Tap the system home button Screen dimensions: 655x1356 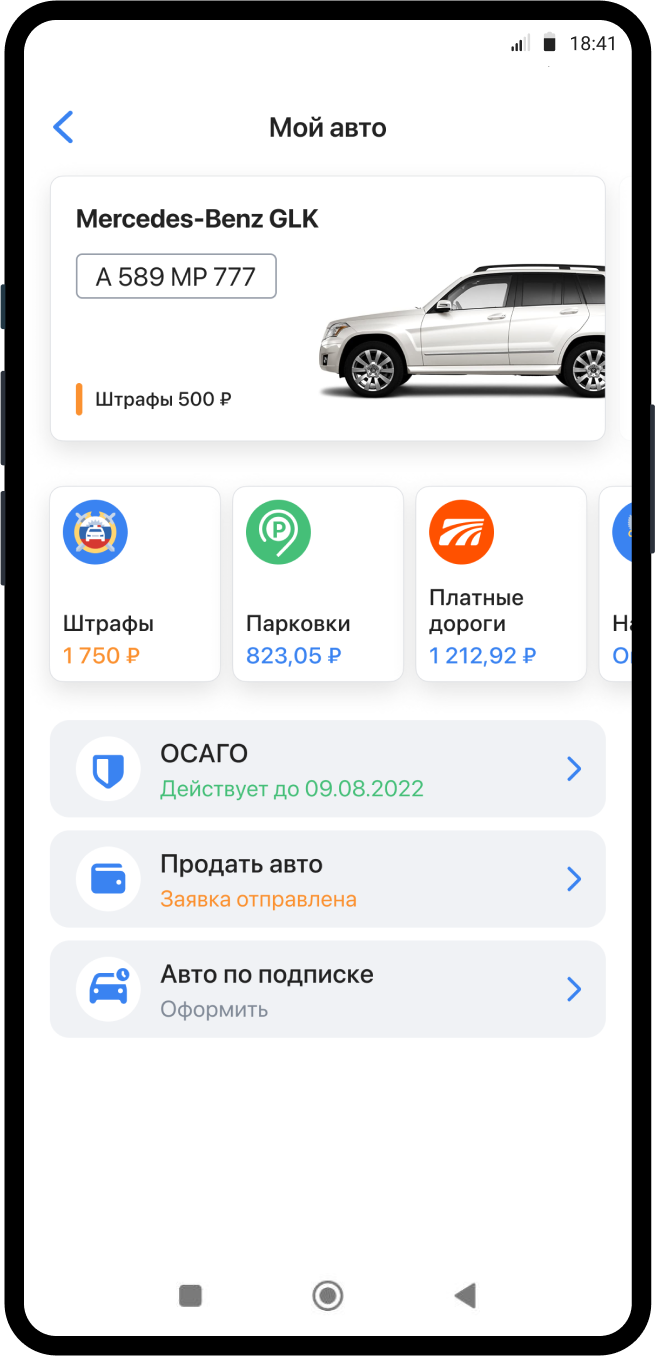point(327,1296)
